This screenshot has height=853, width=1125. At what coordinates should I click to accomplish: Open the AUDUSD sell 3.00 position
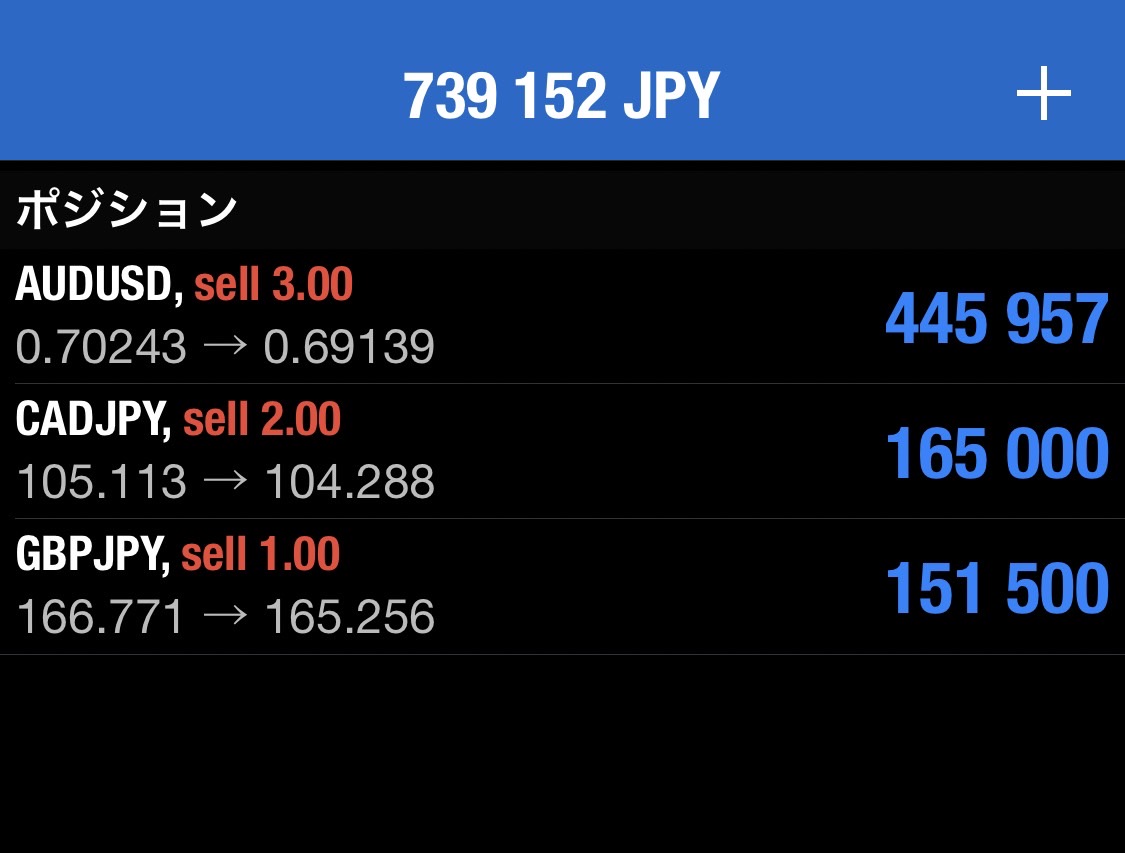click(x=562, y=317)
